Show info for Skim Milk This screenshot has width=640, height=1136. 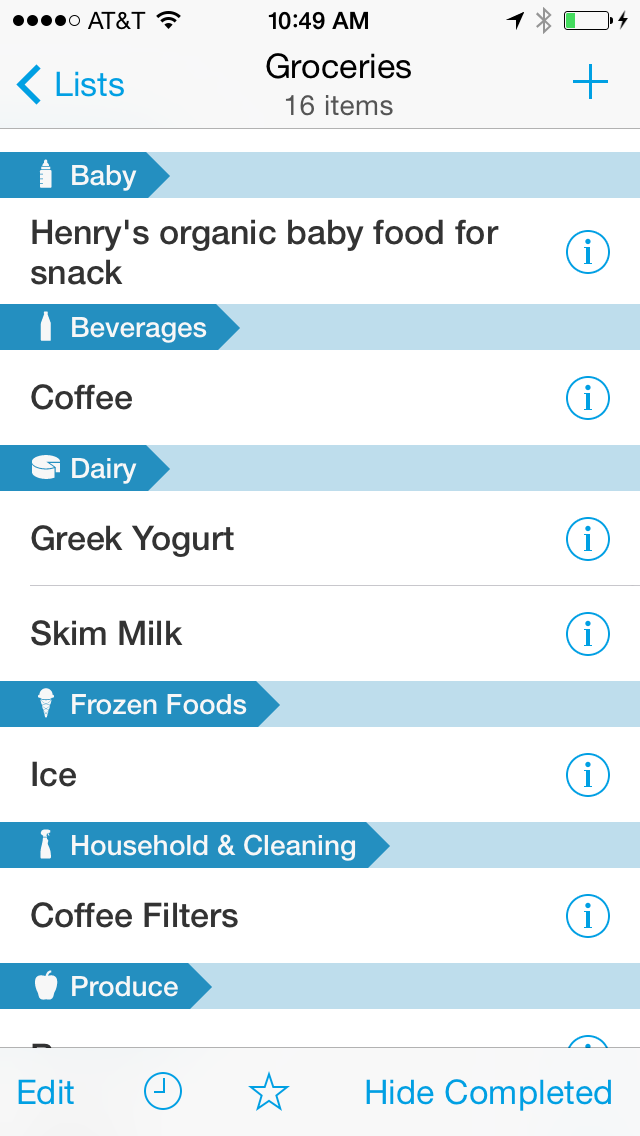587,634
